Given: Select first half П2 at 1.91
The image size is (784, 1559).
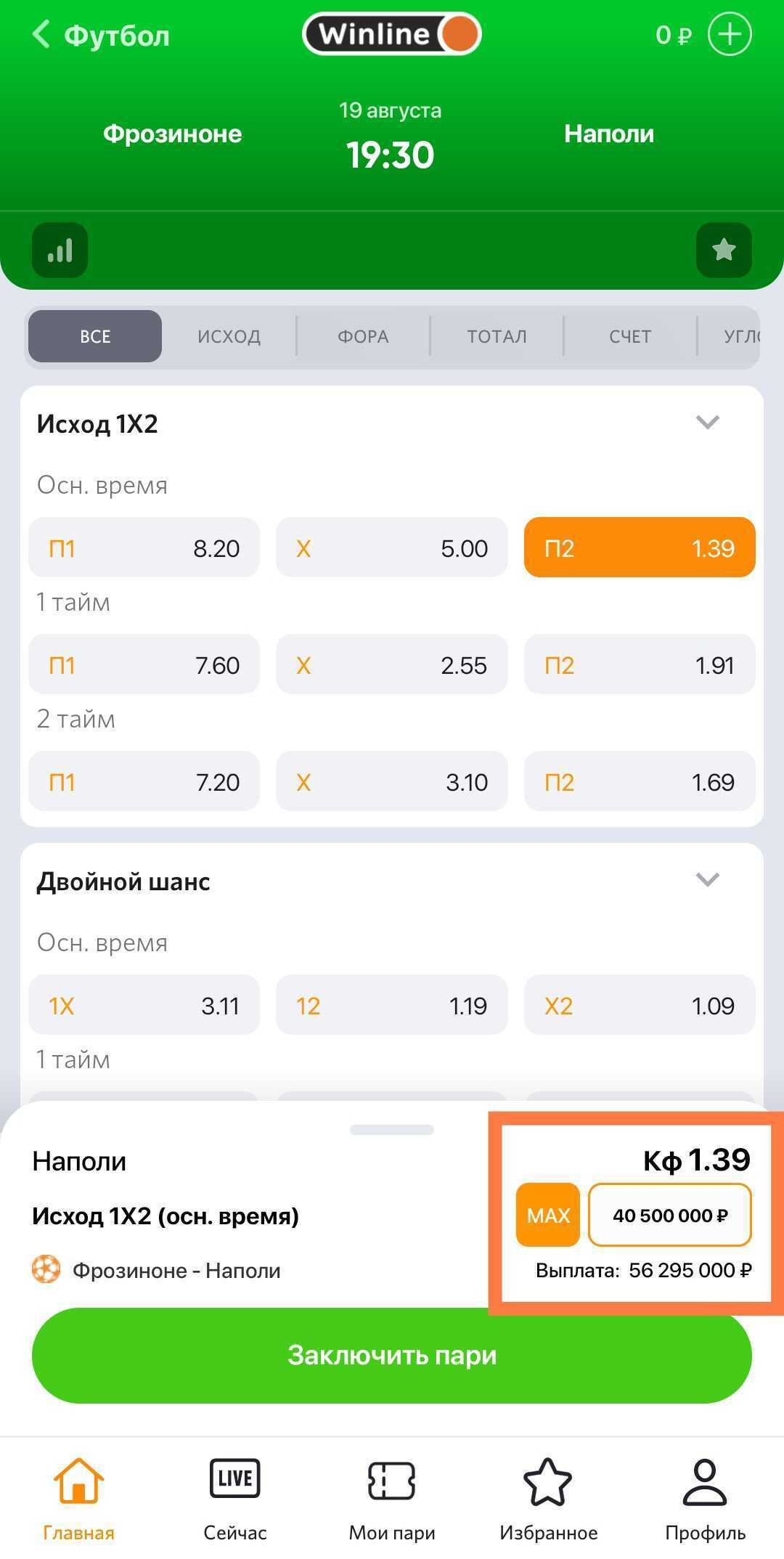Looking at the screenshot, I should click(x=639, y=664).
